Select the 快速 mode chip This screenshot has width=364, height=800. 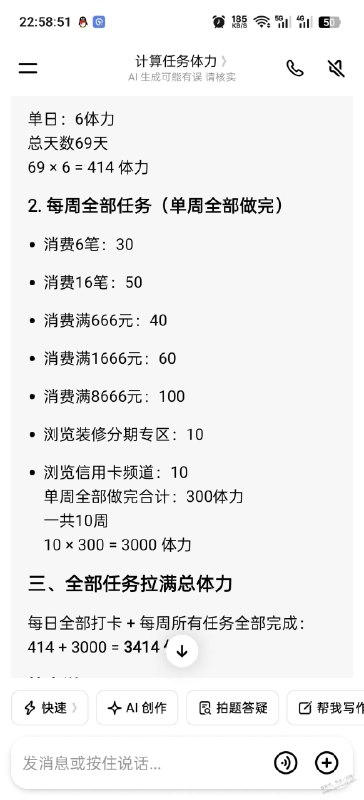tap(50, 708)
